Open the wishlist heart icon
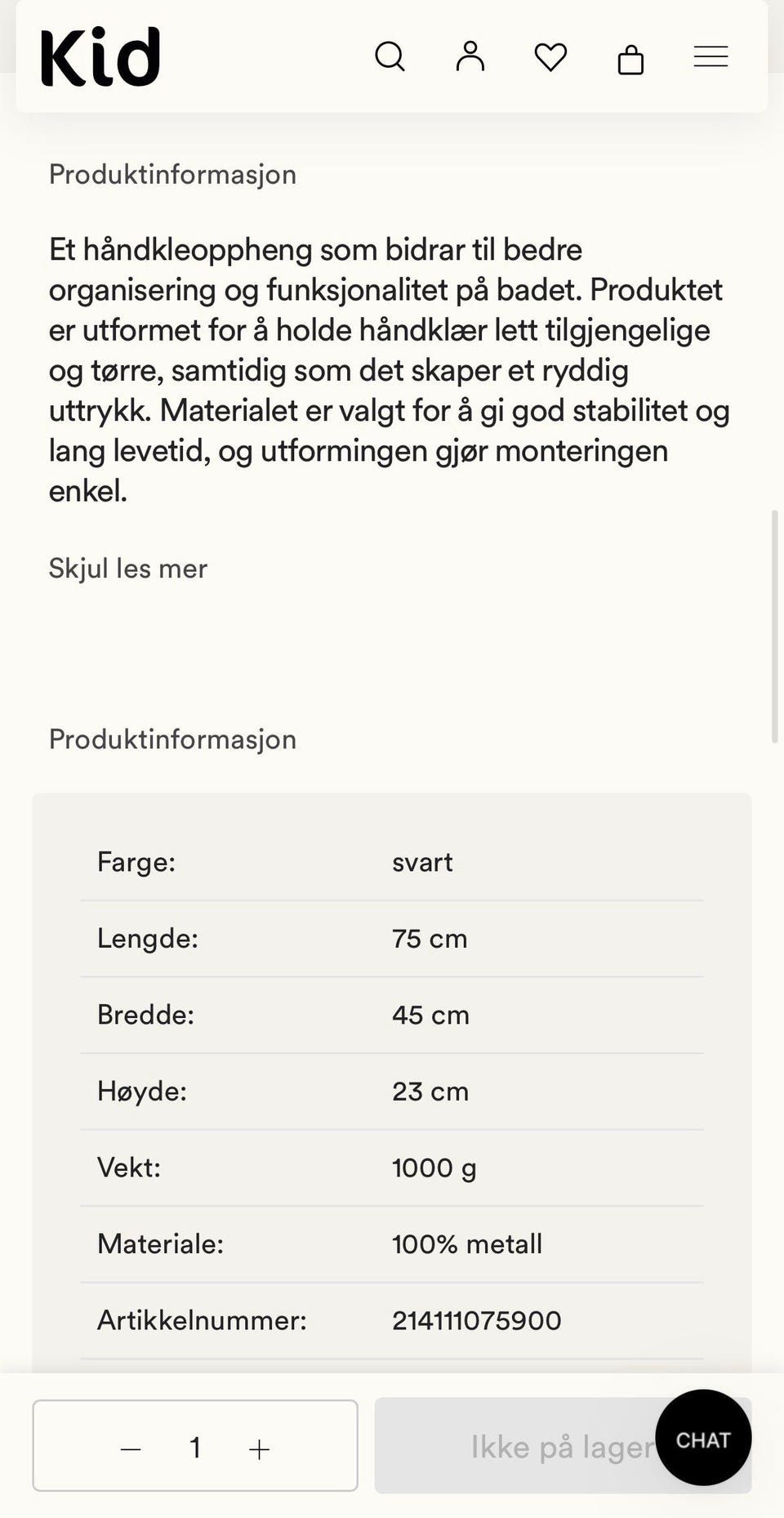This screenshot has width=784, height=1518. click(x=550, y=57)
